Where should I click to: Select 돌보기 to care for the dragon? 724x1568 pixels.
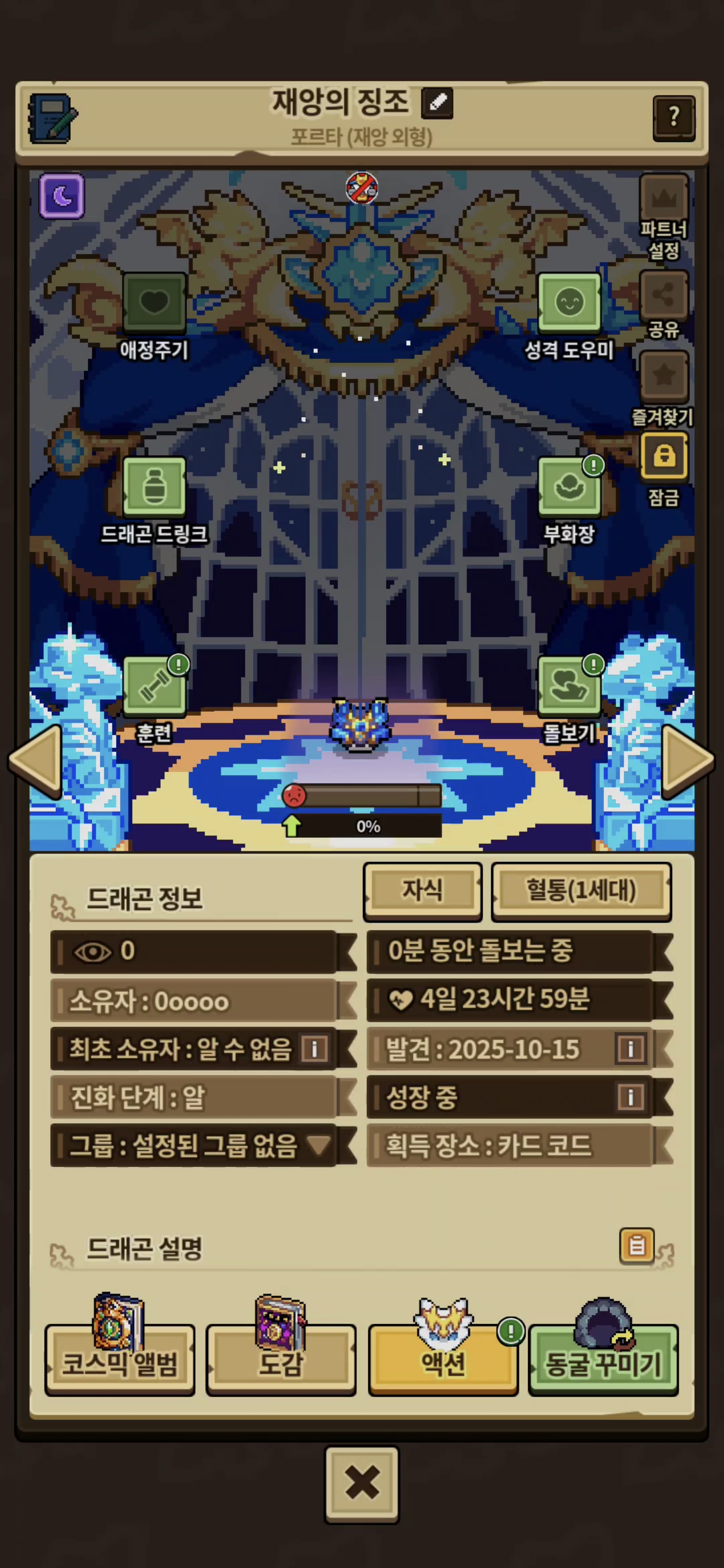point(569,686)
